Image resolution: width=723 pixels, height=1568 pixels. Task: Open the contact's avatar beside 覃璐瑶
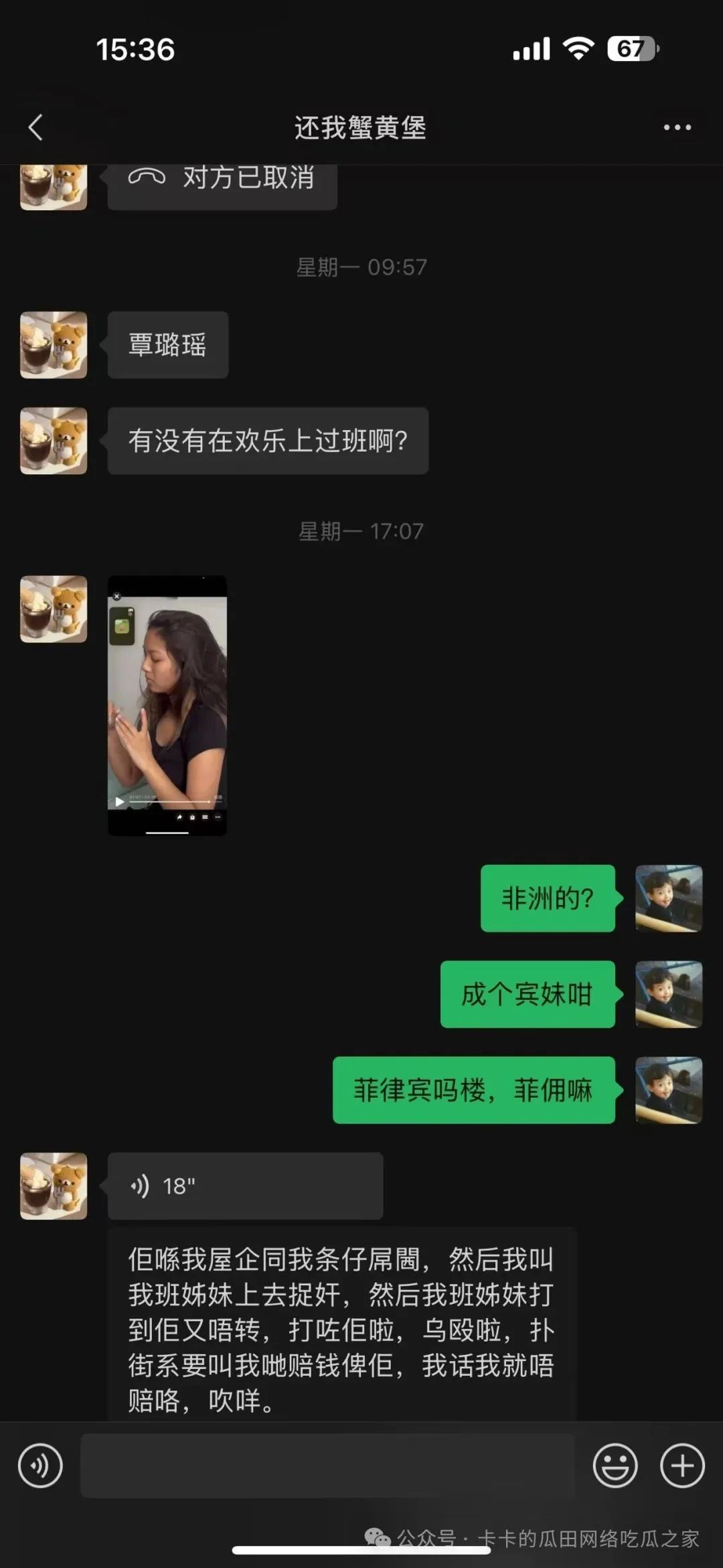coord(54,345)
